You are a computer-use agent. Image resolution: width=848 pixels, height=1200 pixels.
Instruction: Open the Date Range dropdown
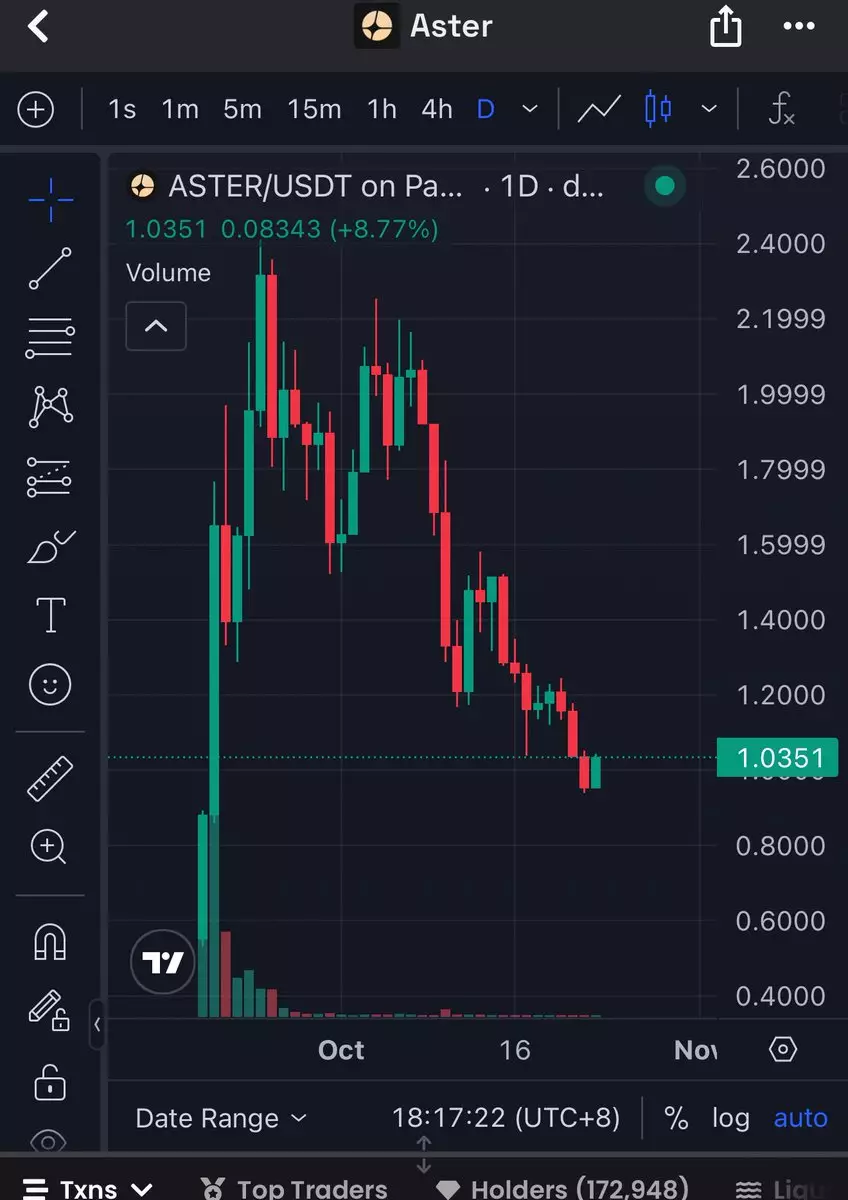(221, 1118)
